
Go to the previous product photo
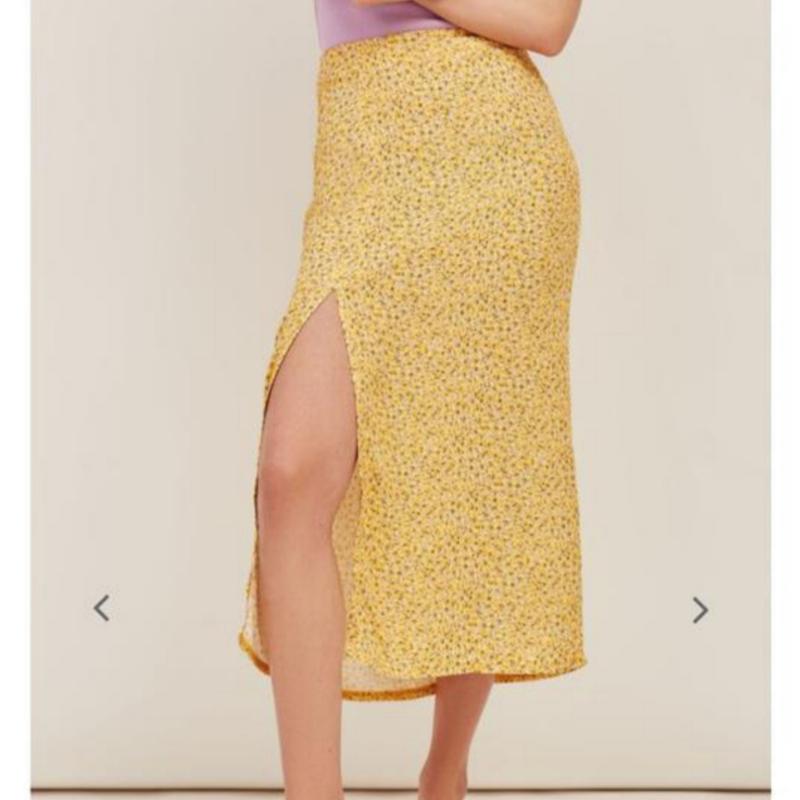(101, 607)
